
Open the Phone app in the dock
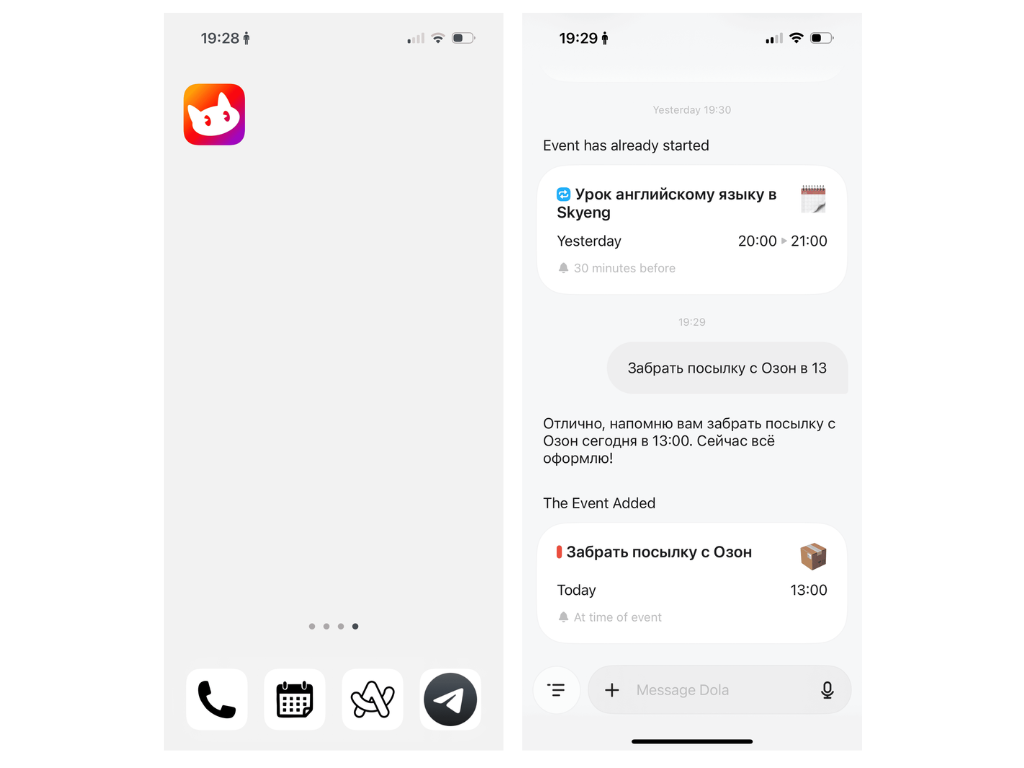coord(216,699)
